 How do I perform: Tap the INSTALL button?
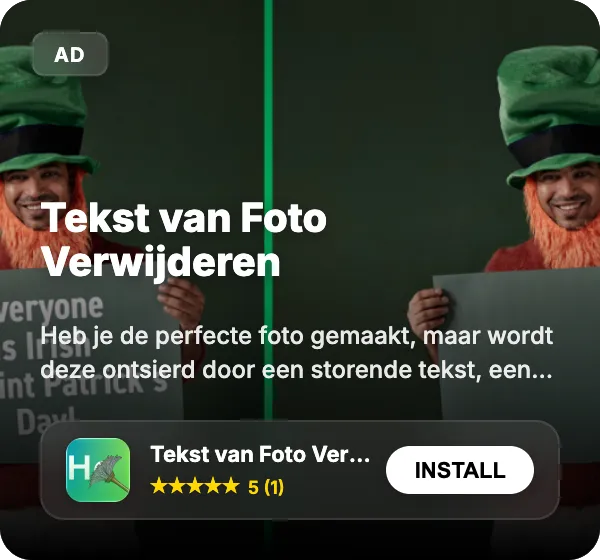click(x=460, y=470)
